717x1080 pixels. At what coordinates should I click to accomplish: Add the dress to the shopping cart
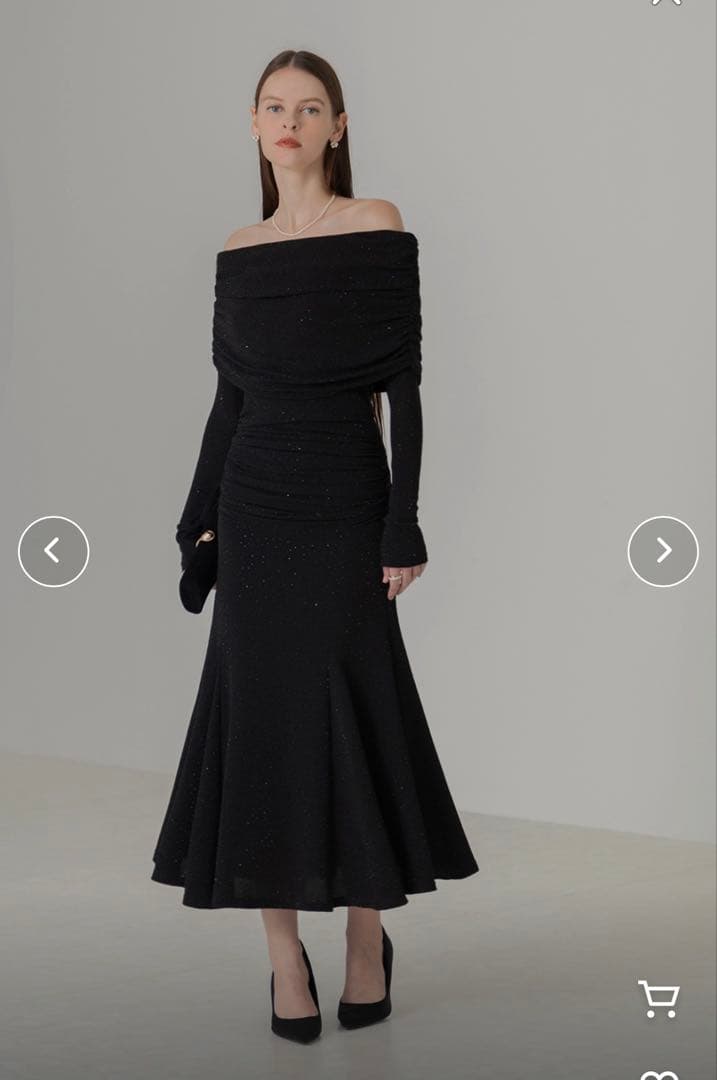[659, 998]
